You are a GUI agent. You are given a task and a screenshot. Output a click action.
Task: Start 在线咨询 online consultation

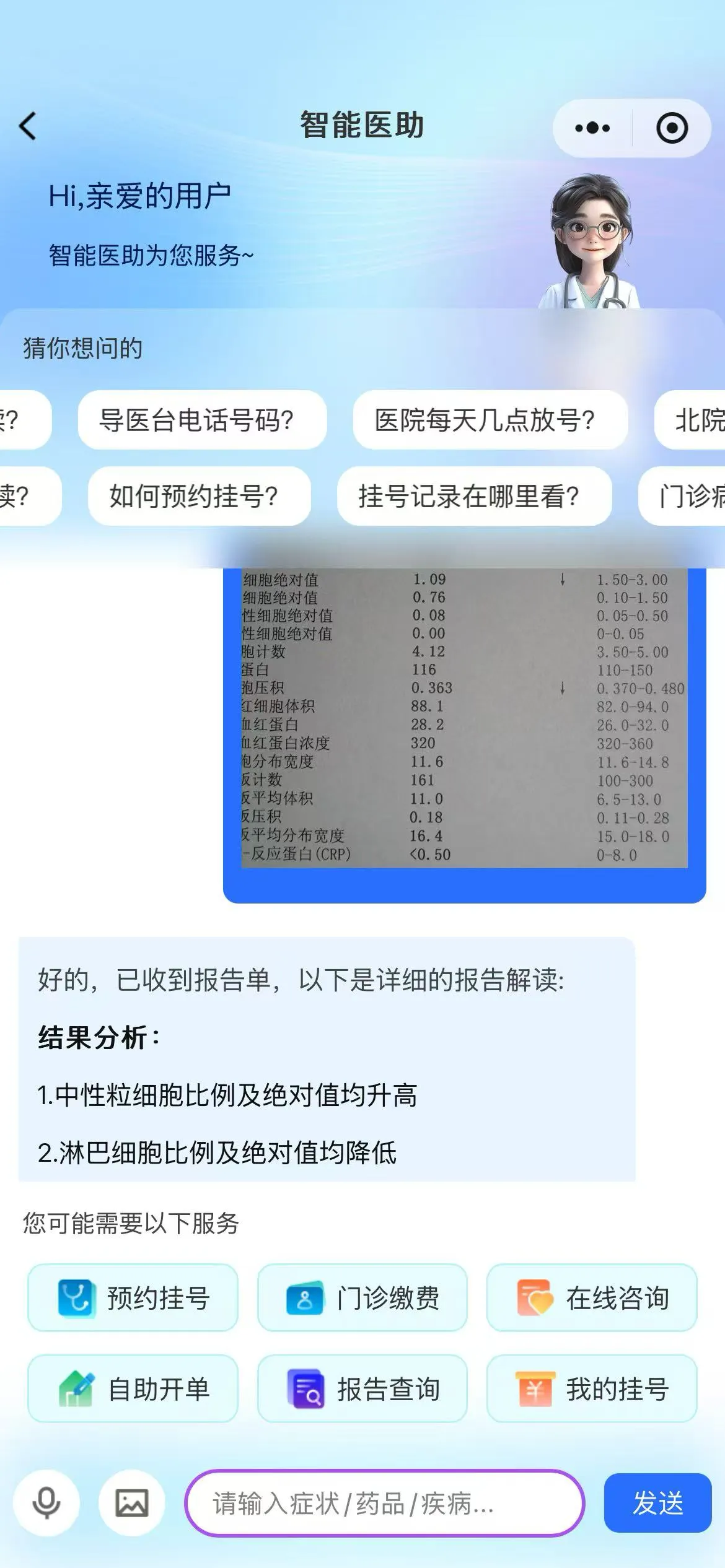pos(592,1297)
